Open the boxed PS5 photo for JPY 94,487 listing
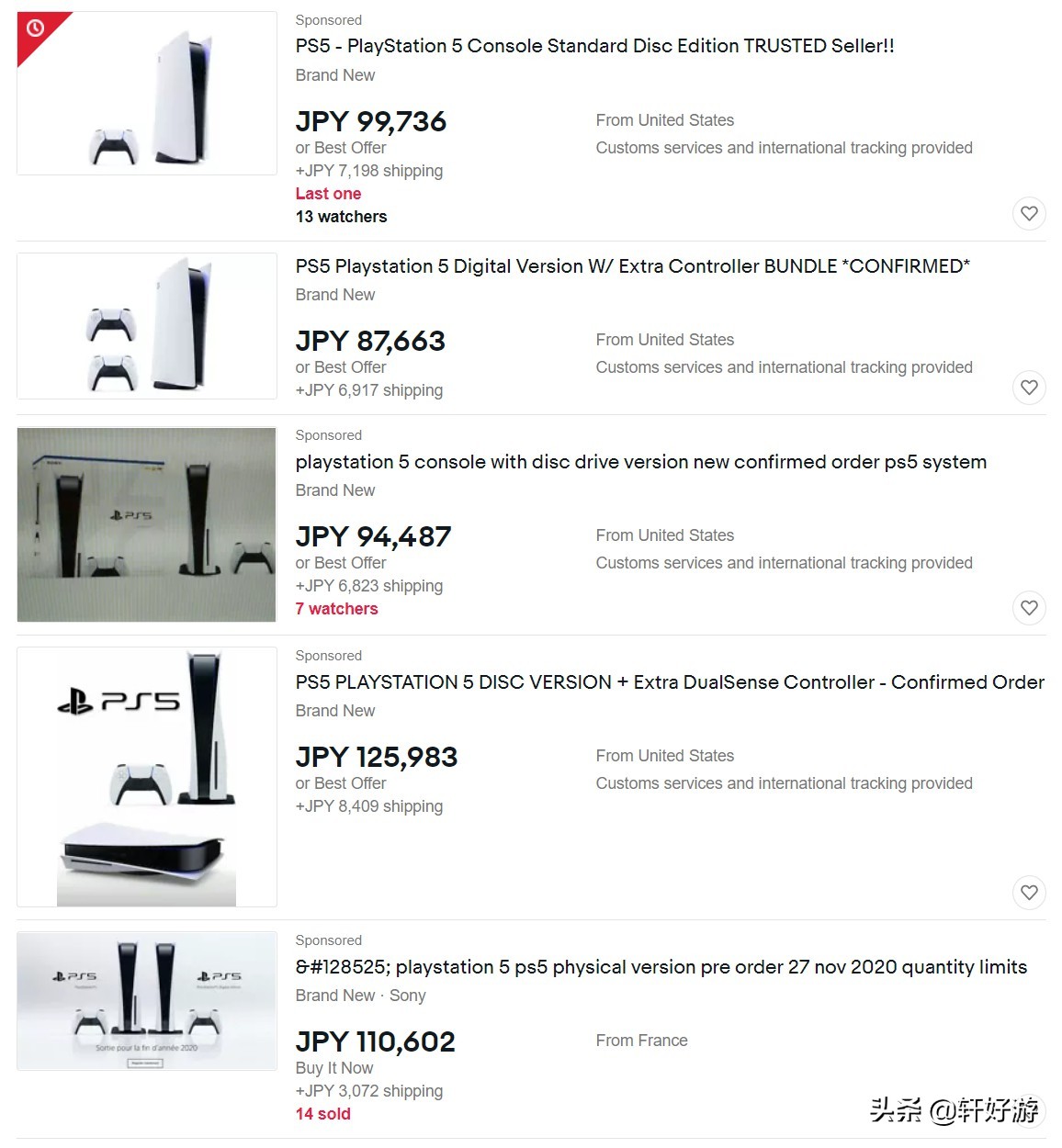 [x=147, y=524]
